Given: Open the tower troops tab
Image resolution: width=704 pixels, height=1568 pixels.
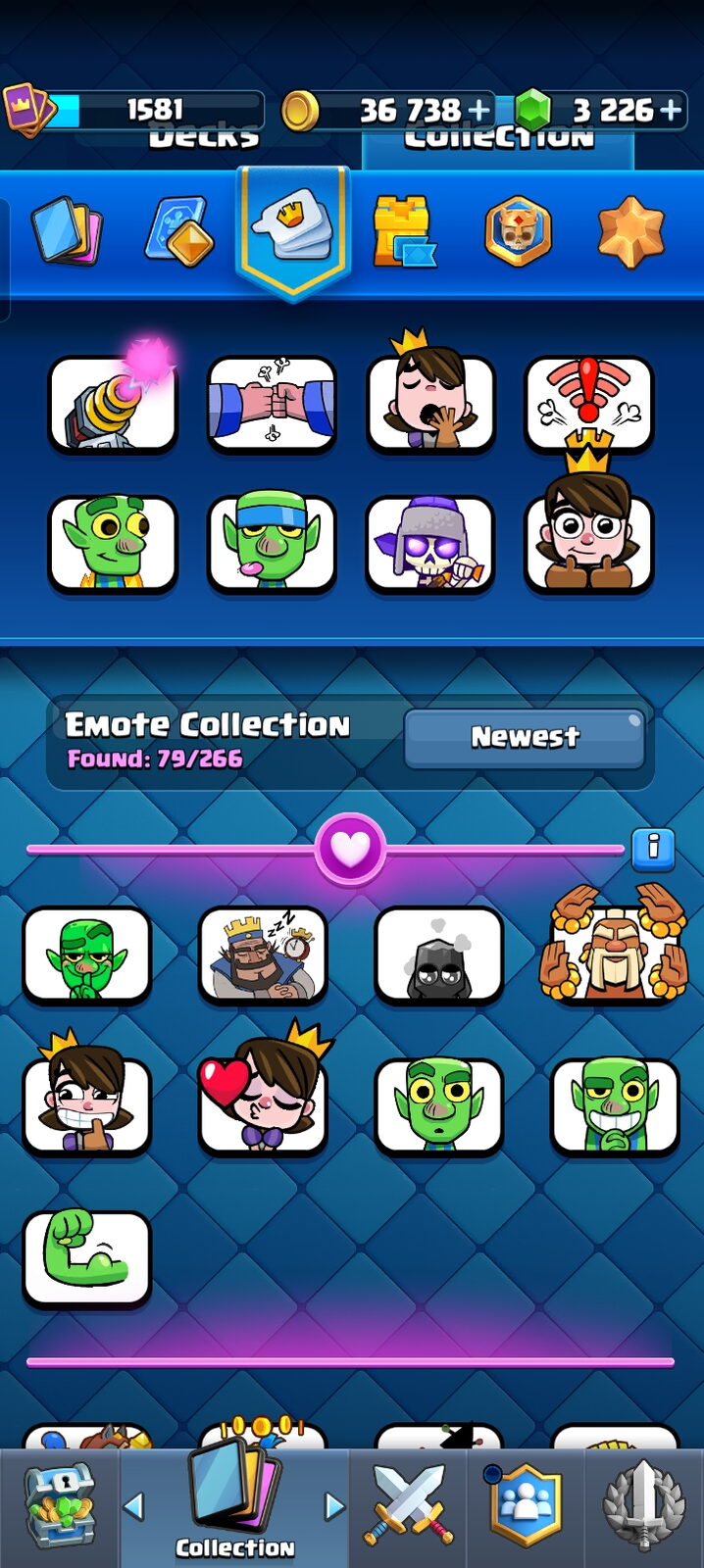Looking at the screenshot, I should click(x=404, y=232).
